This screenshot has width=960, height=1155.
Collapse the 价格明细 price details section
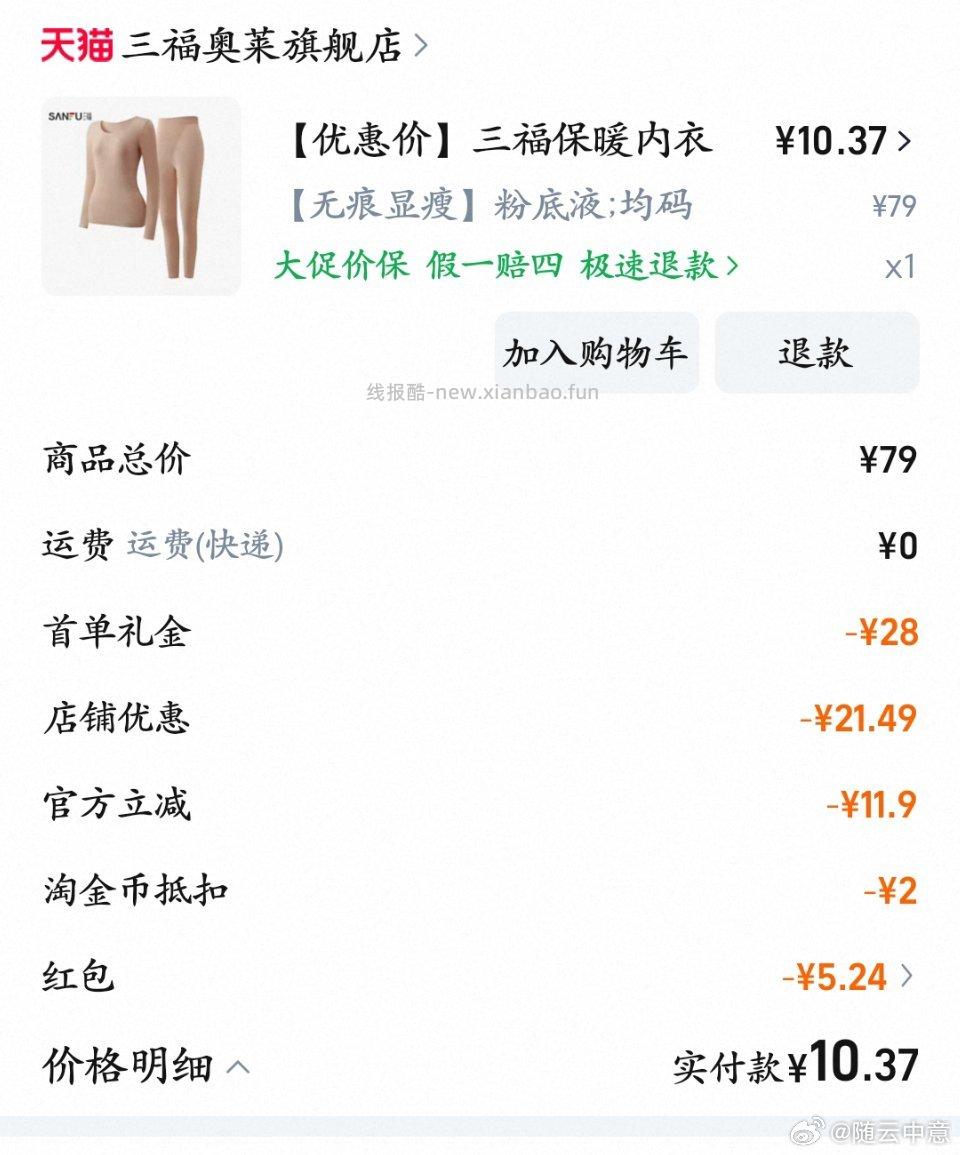tap(238, 1066)
